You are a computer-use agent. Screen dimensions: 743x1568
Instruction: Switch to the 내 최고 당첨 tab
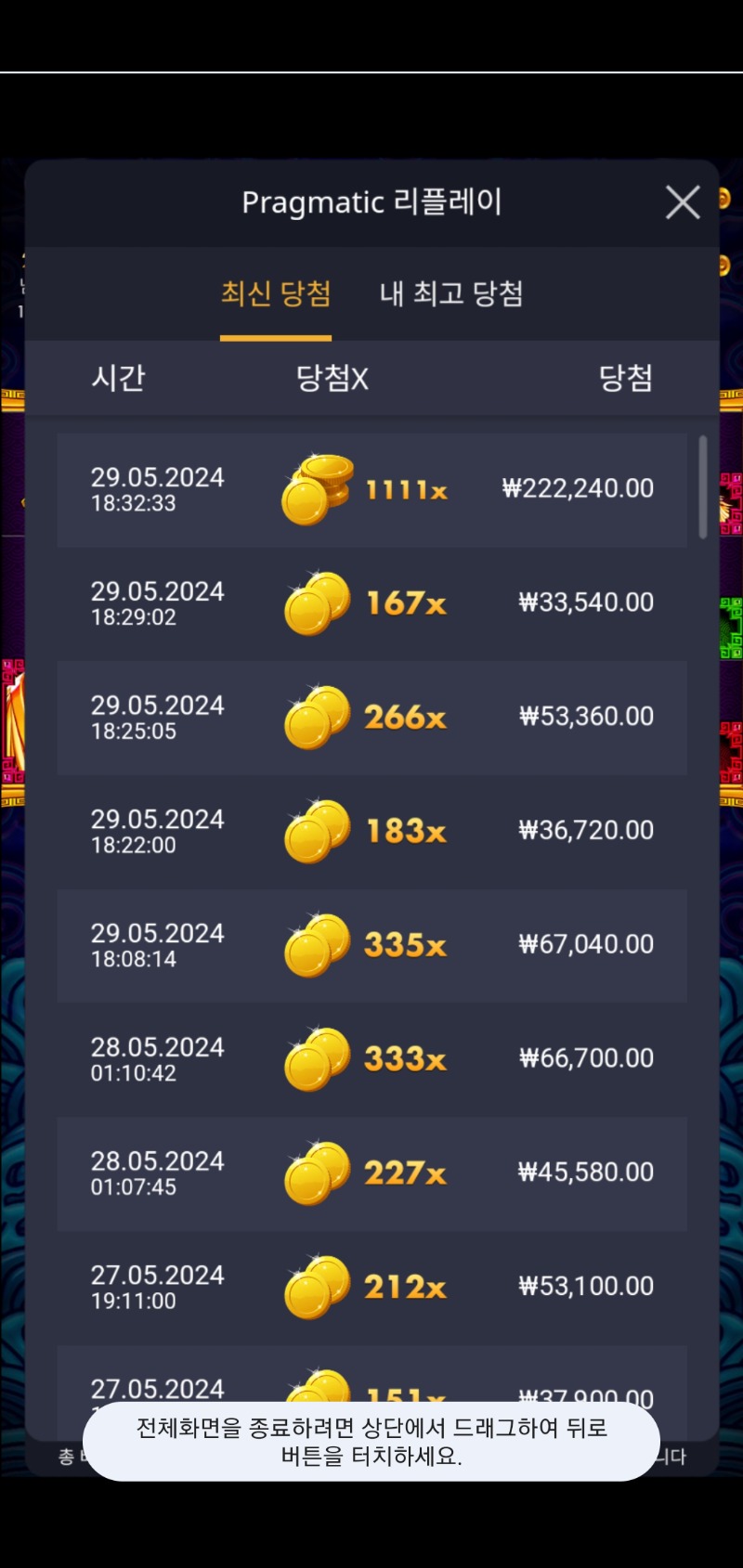pyautogui.click(x=450, y=293)
